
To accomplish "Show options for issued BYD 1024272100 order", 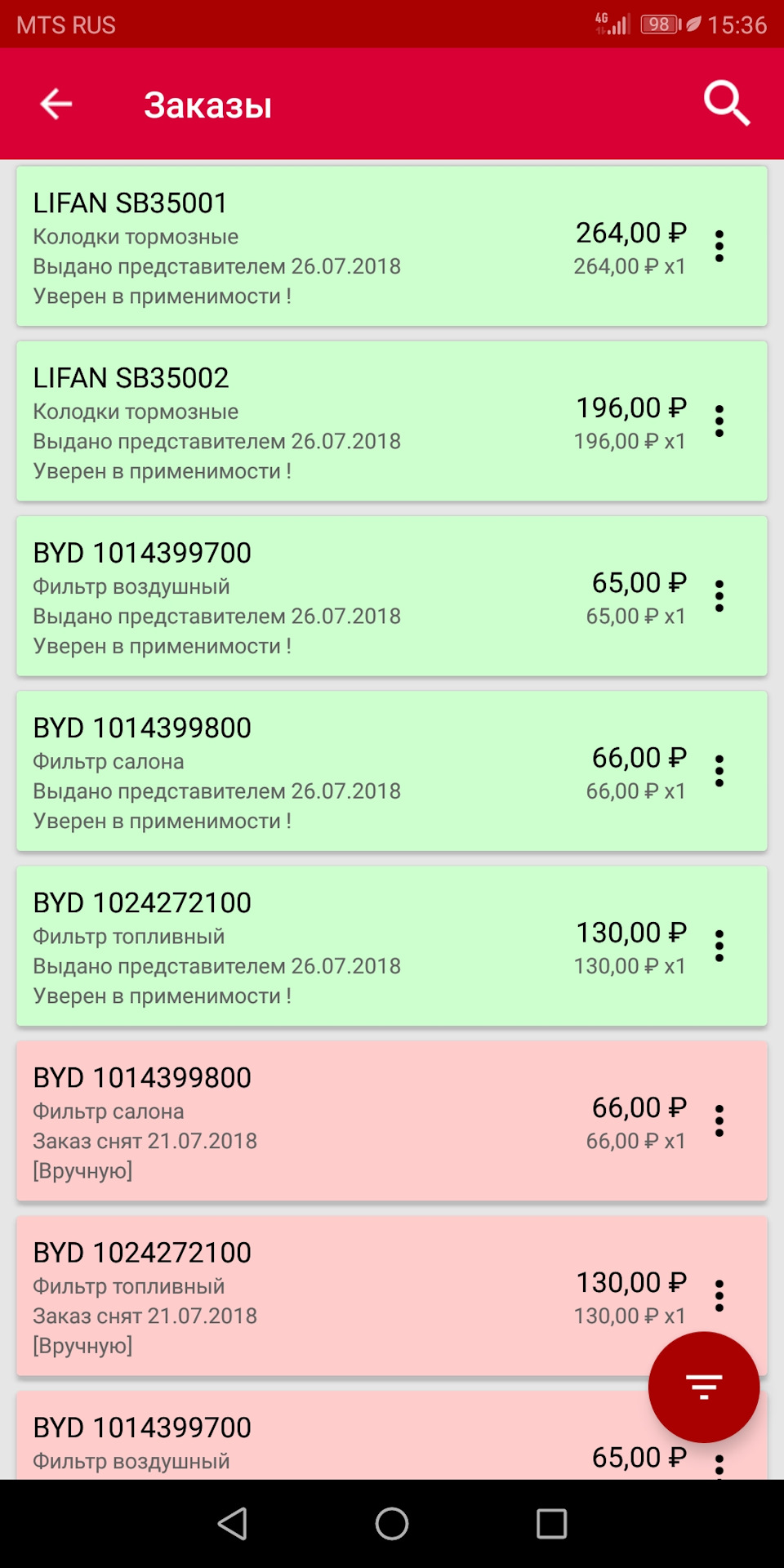I will coord(719,946).
